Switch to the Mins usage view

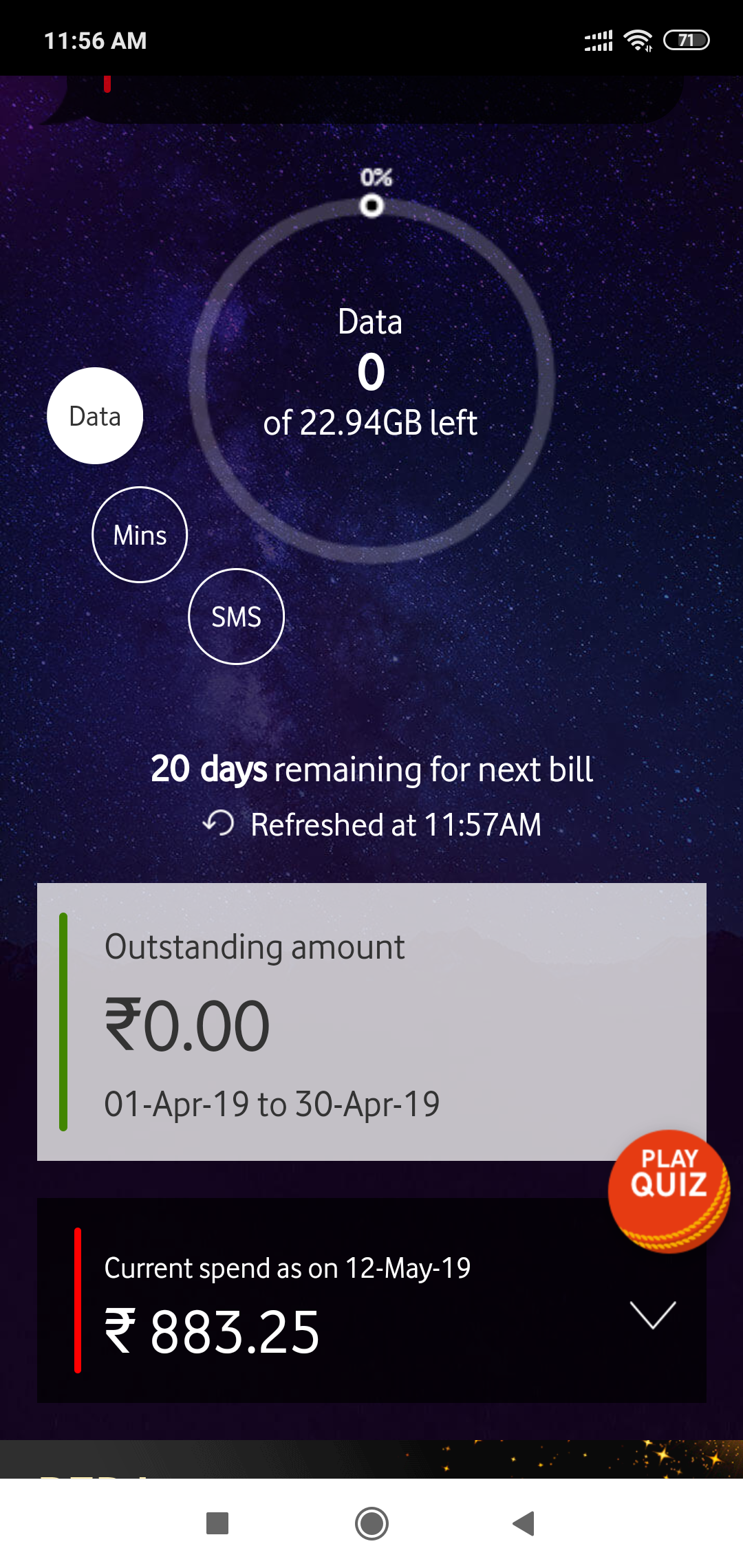pos(140,535)
